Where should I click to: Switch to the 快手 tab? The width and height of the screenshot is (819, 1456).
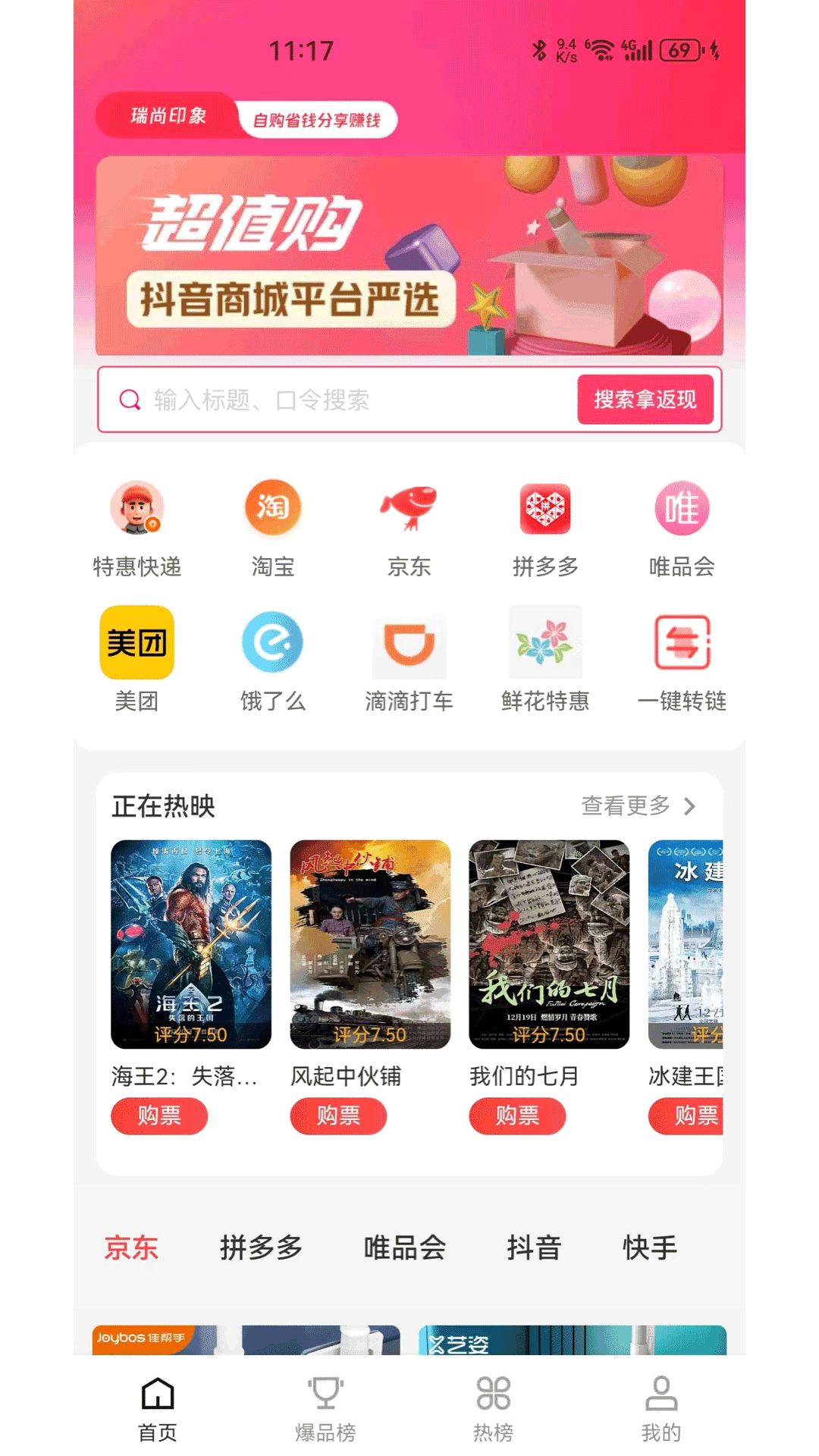(650, 1247)
